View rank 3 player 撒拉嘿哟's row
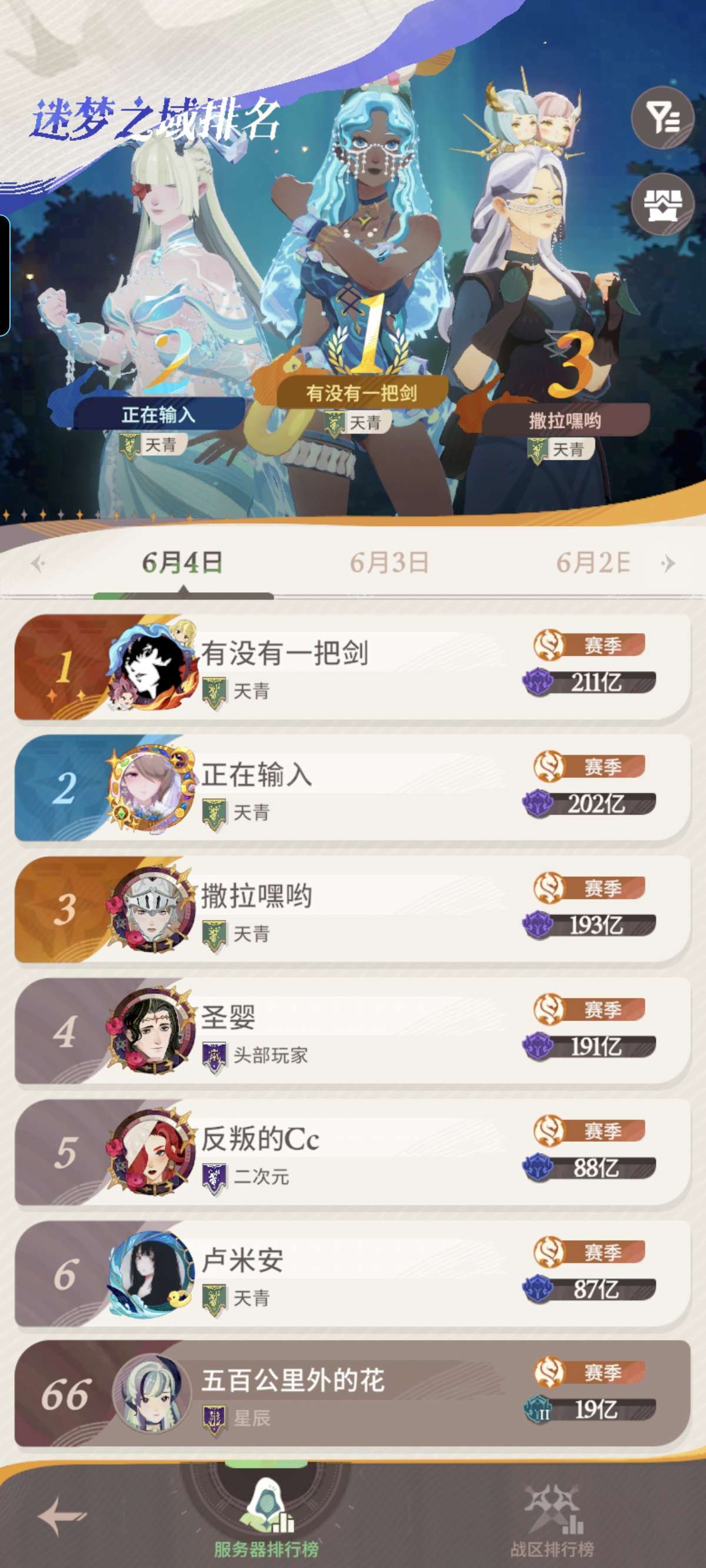Screen dimensions: 706x1568 (352, 909)
